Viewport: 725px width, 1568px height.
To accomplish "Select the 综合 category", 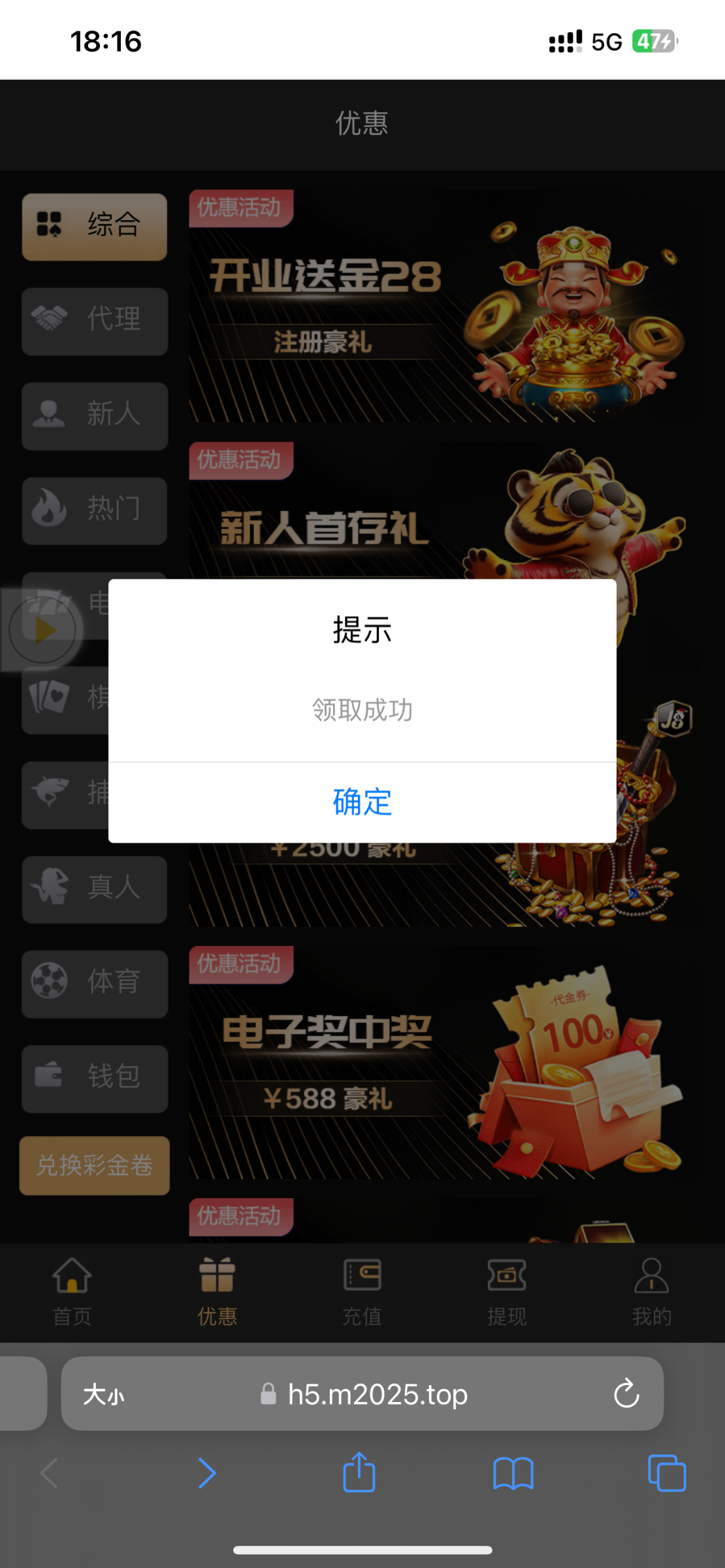I will point(95,226).
